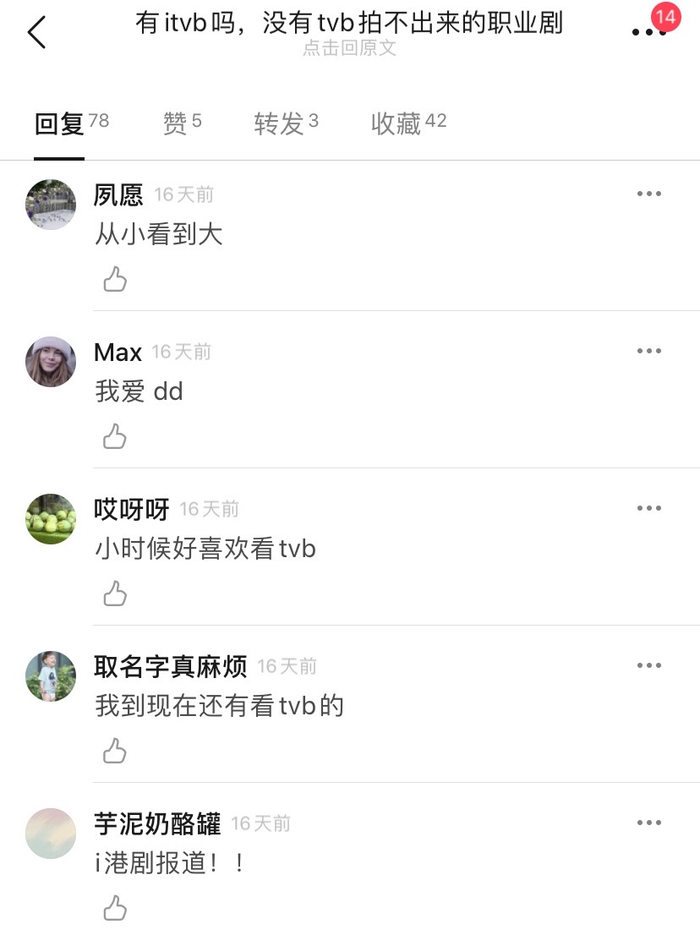Open more options on 哎呀呀's comment
The height and width of the screenshot is (935, 700).
pyautogui.click(x=649, y=509)
